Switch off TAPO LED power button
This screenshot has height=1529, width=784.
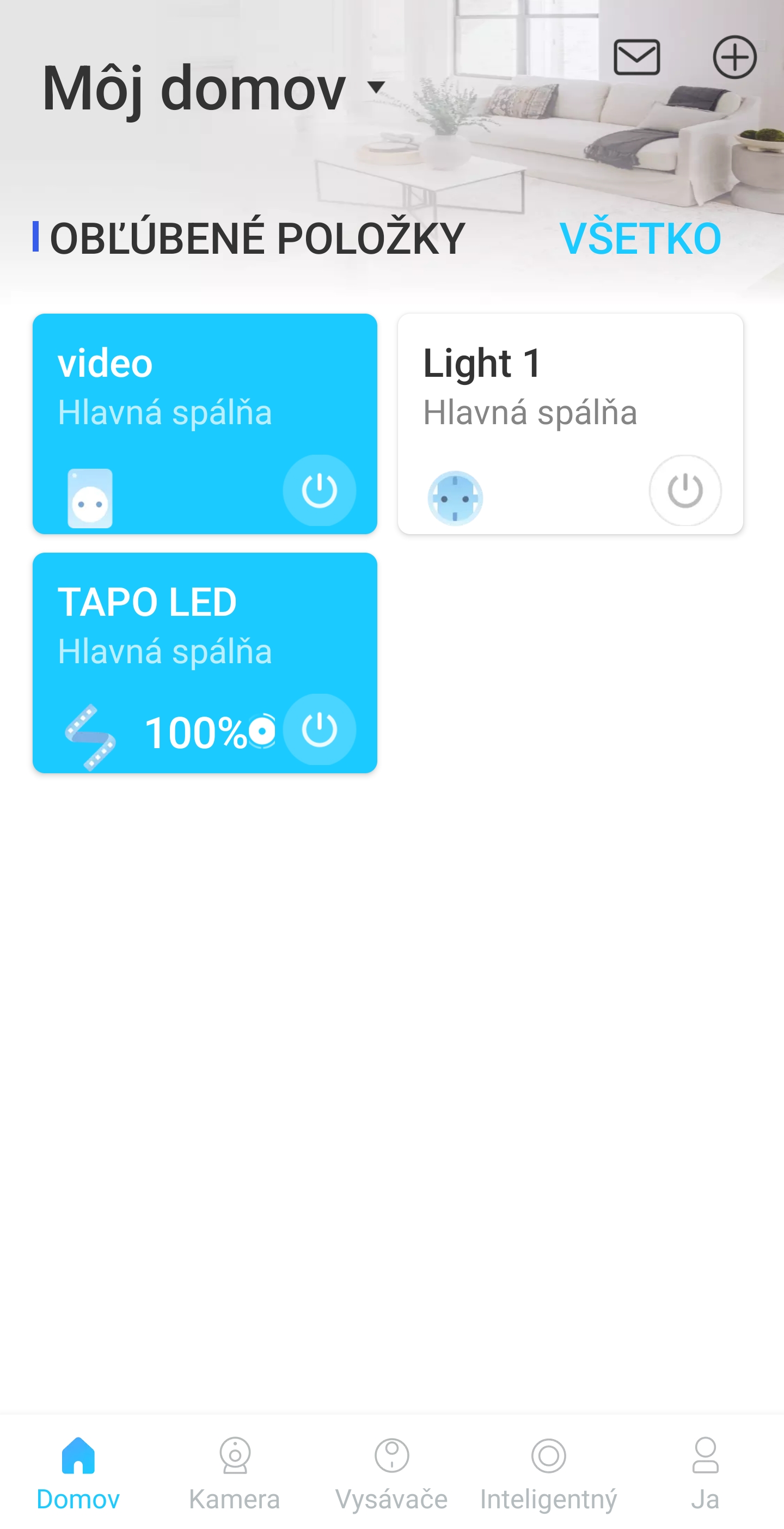click(x=319, y=730)
